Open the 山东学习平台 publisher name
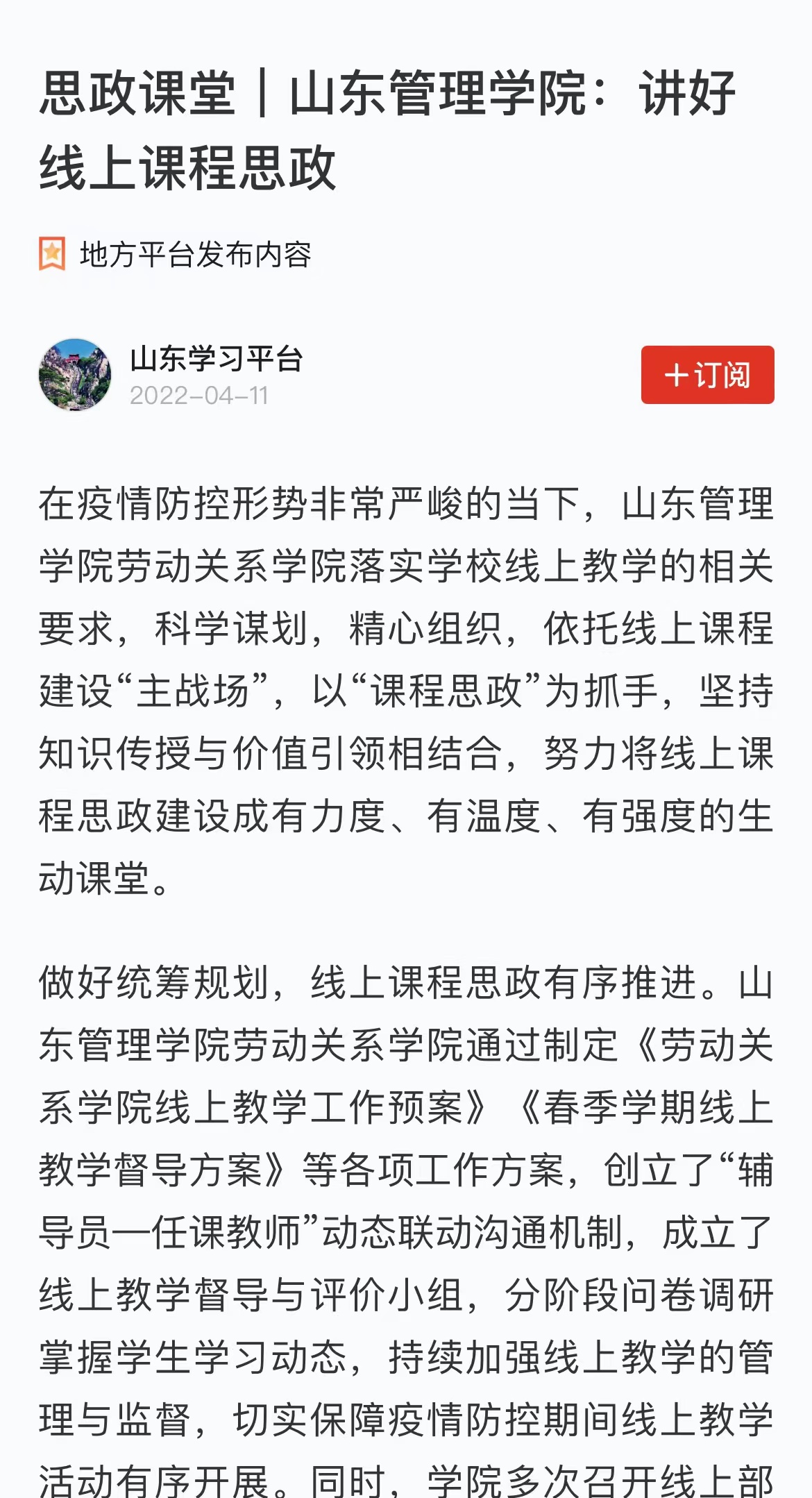Screen dimensions: 812x1498 (217, 359)
